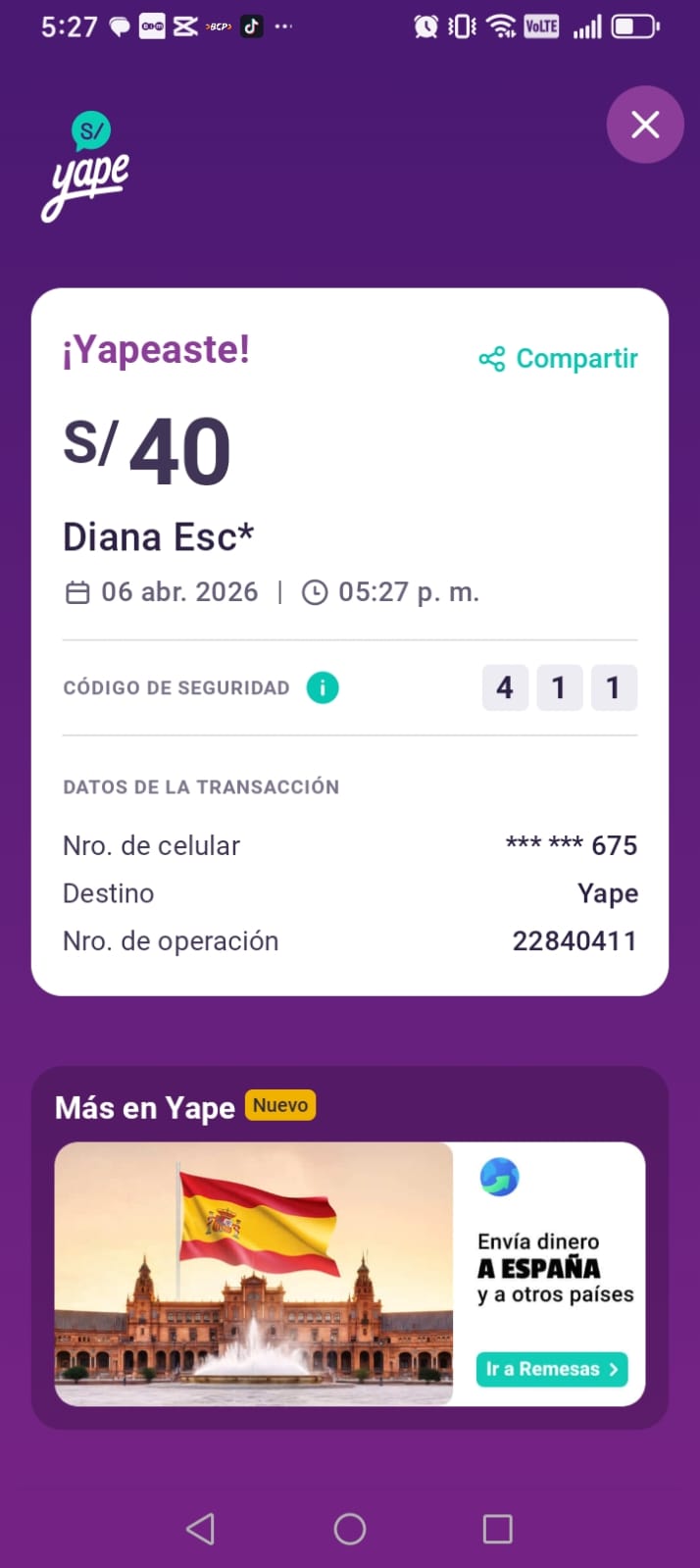
Task: Show info about the código de seguridad
Action: pyautogui.click(x=323, y=688)
